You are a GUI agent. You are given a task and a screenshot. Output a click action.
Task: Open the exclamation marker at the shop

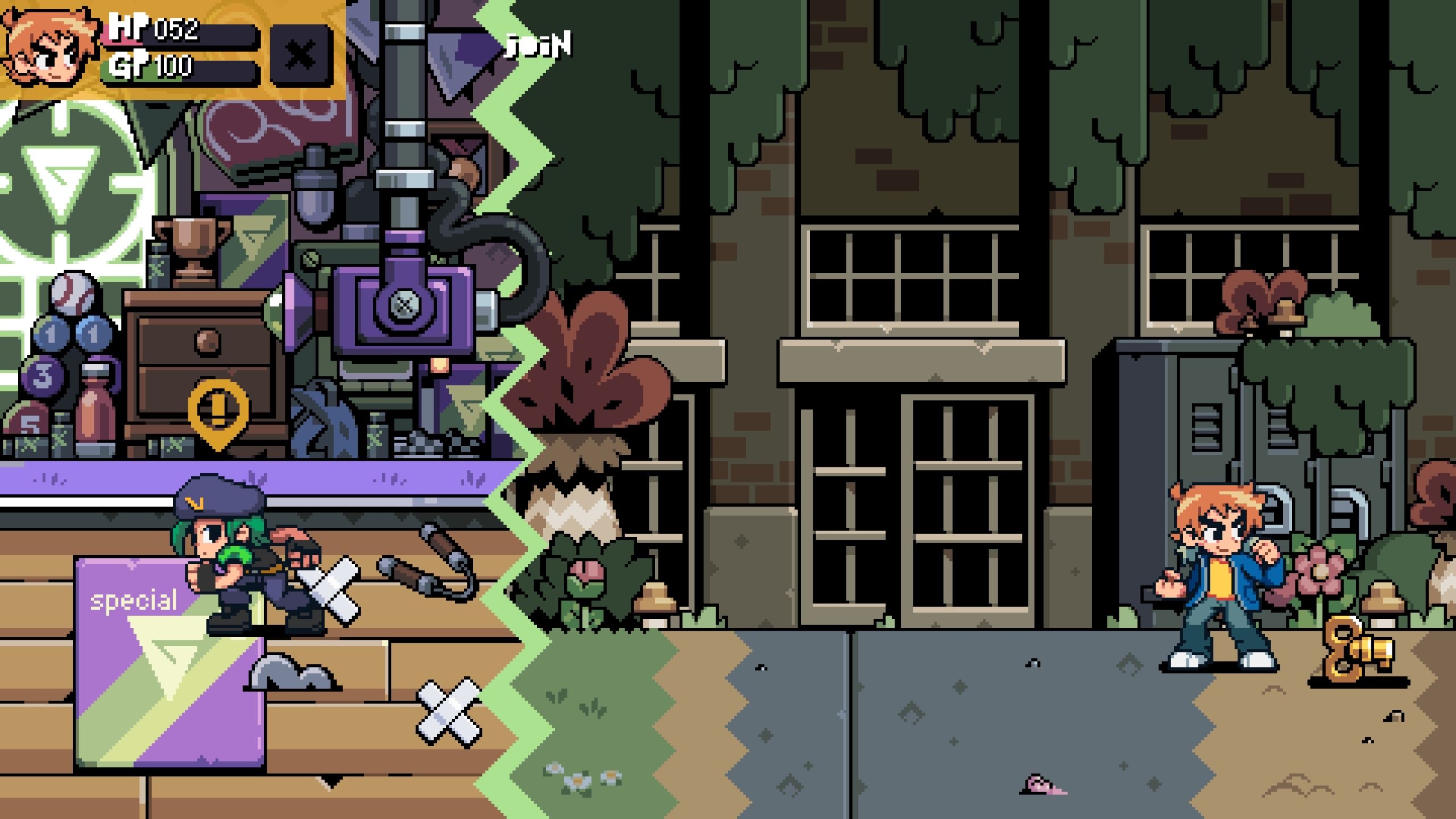tap(219, 411)
